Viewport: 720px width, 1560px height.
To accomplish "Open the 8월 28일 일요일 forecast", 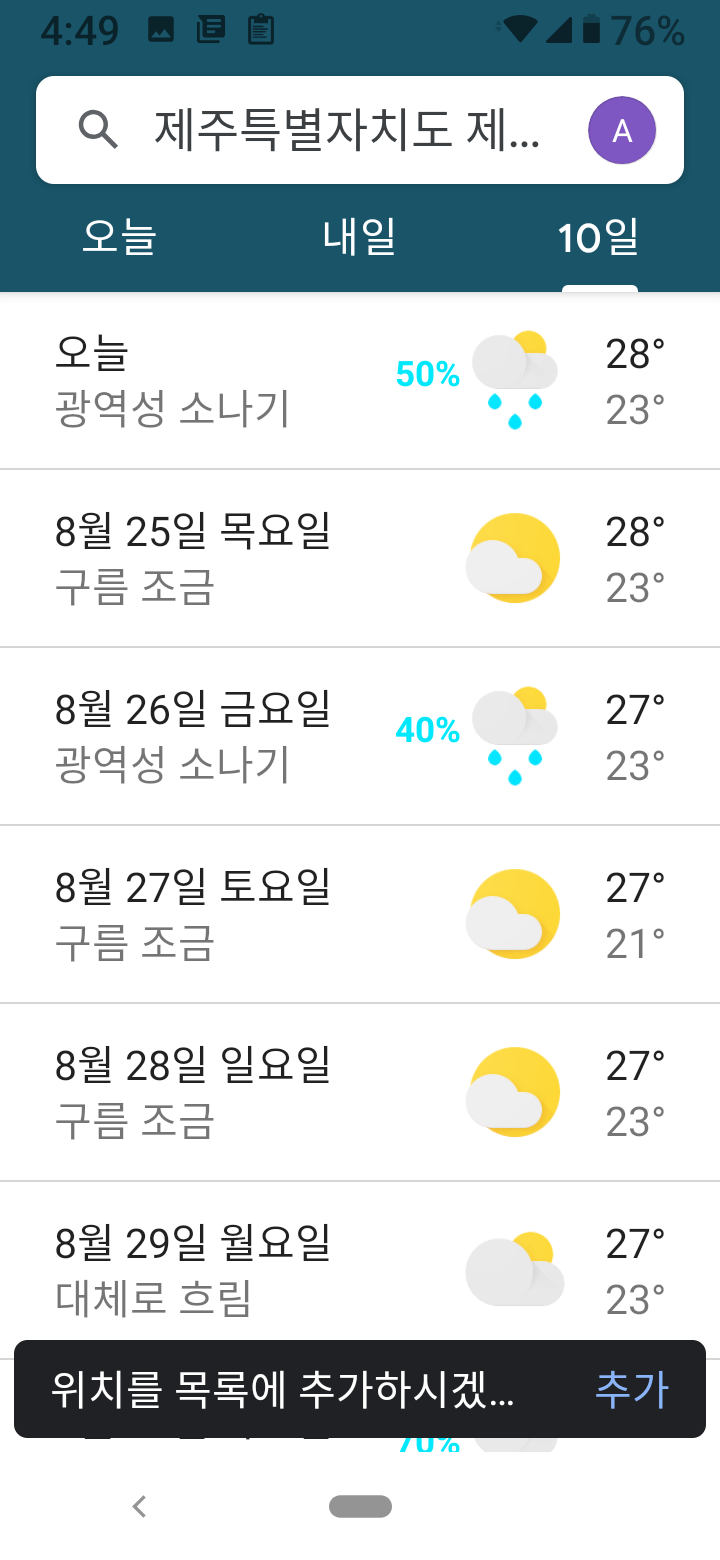I will pos(360,1092).
